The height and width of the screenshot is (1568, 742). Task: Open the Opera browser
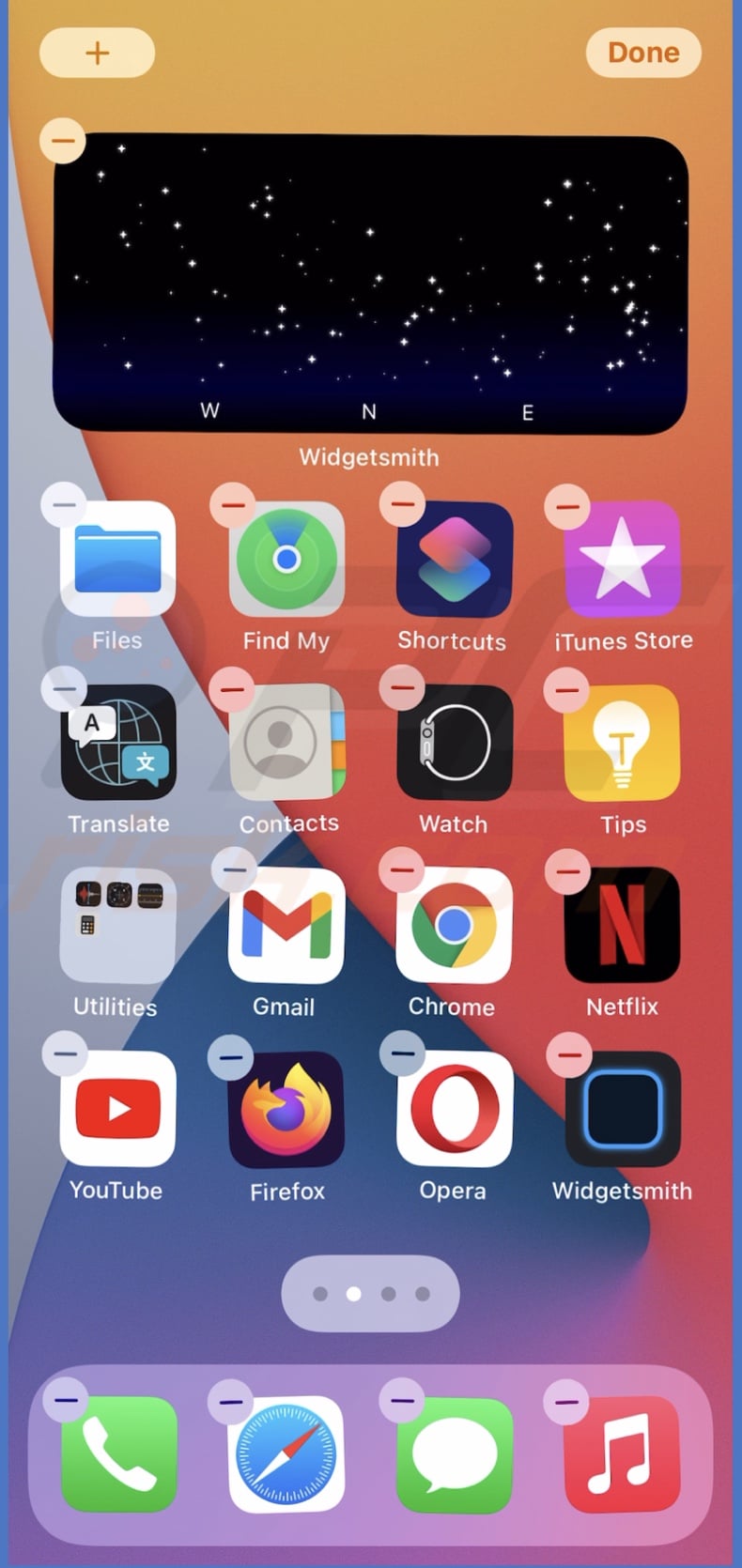tap(453, 1109)
